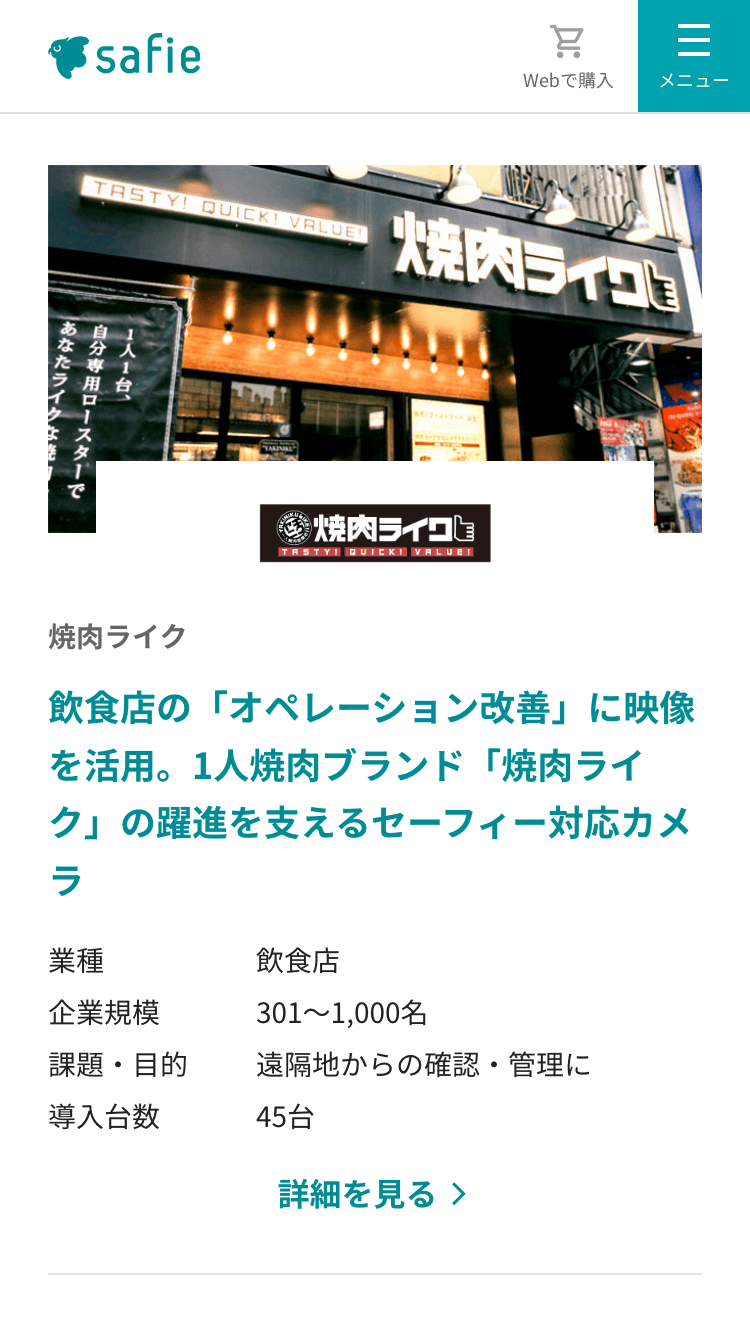750x1334 pixels.
Task: Open the Safie home logo
Action: coord(124,57)
